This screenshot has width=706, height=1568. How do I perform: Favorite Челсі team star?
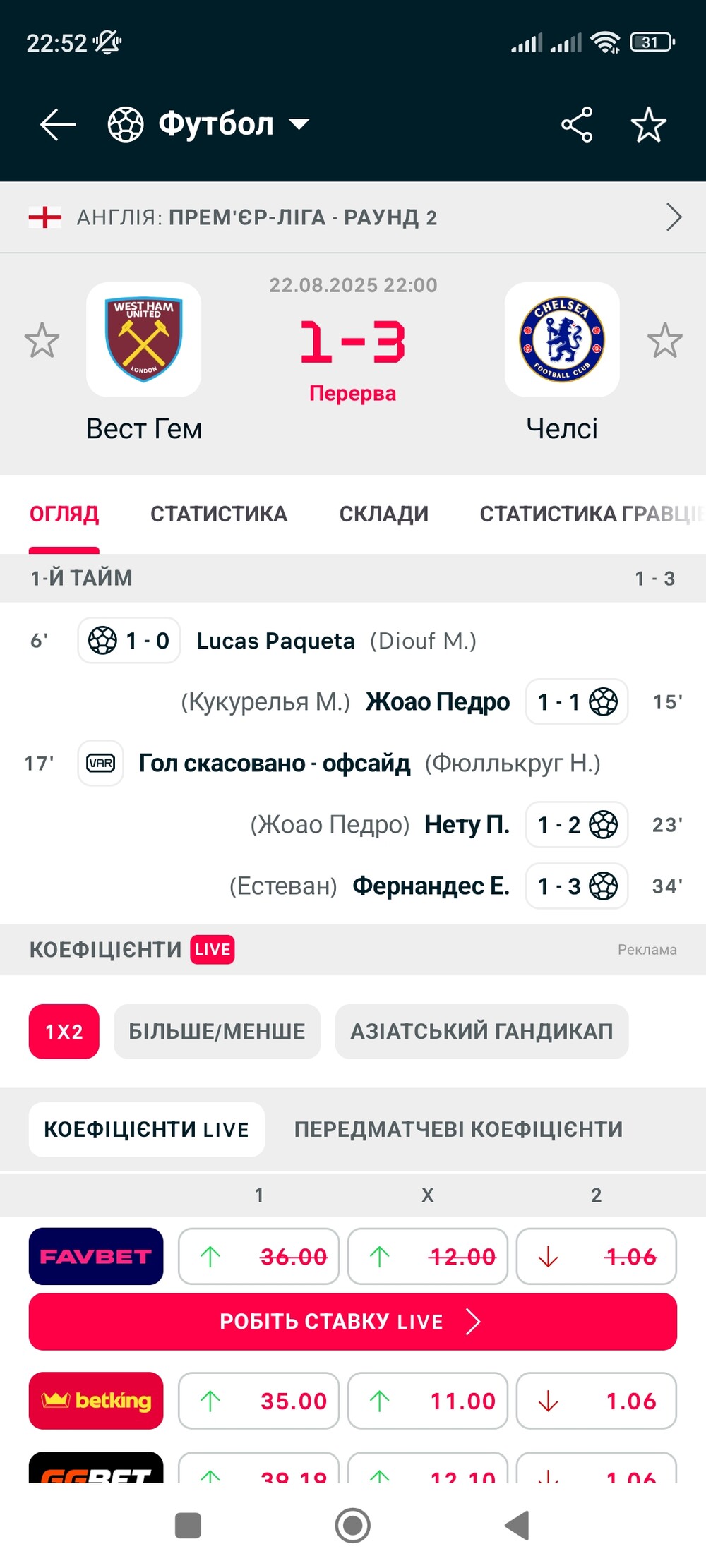tap(664, 340)
